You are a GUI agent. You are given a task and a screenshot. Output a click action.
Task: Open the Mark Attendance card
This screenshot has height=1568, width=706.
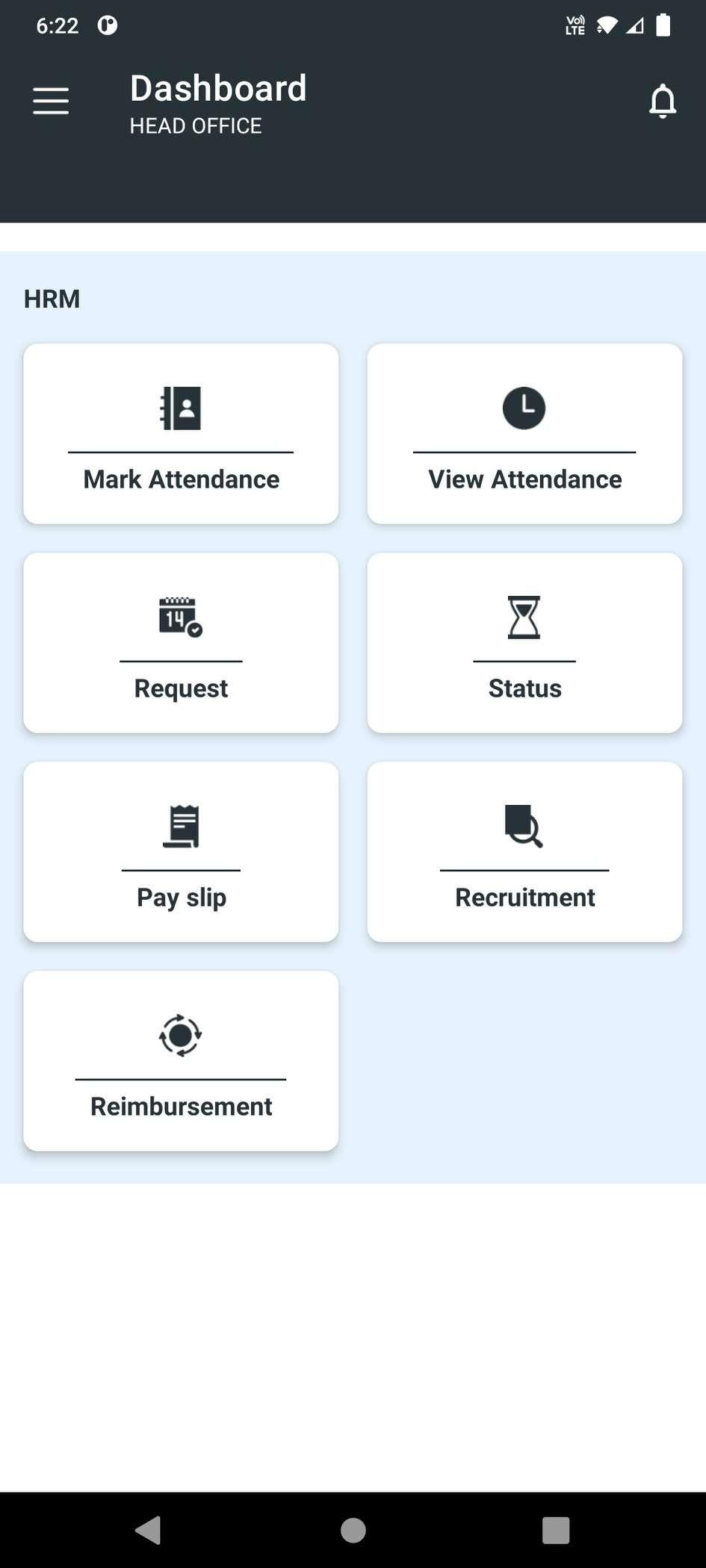click(181, 434)
